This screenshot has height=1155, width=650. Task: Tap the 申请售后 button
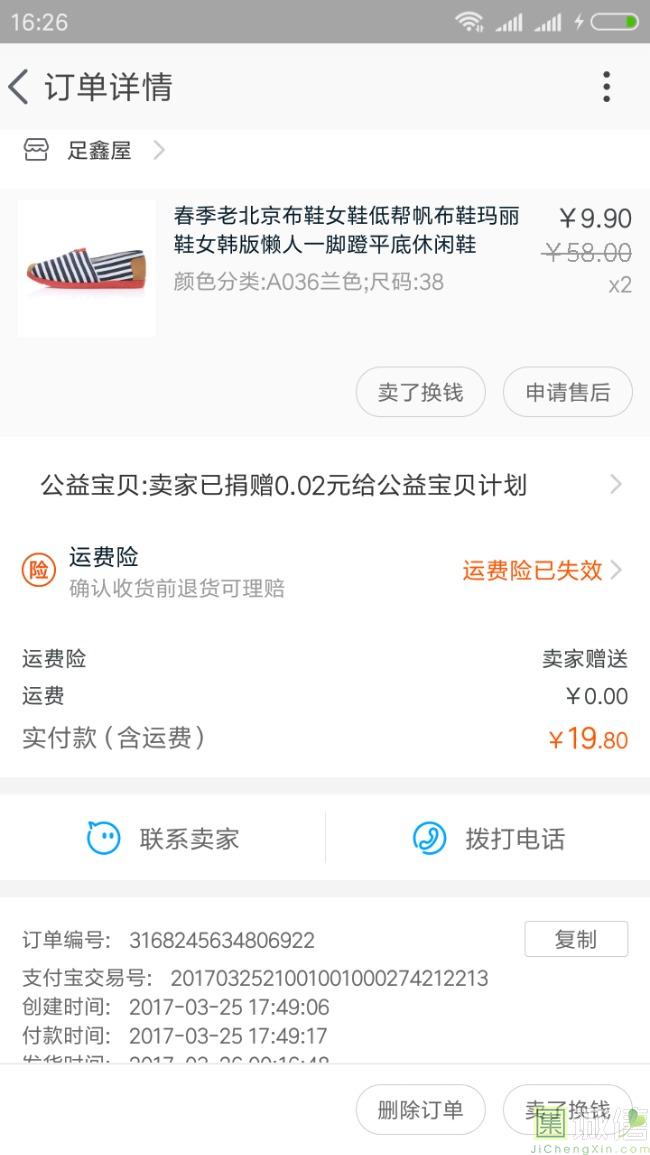tap(567, 392)
